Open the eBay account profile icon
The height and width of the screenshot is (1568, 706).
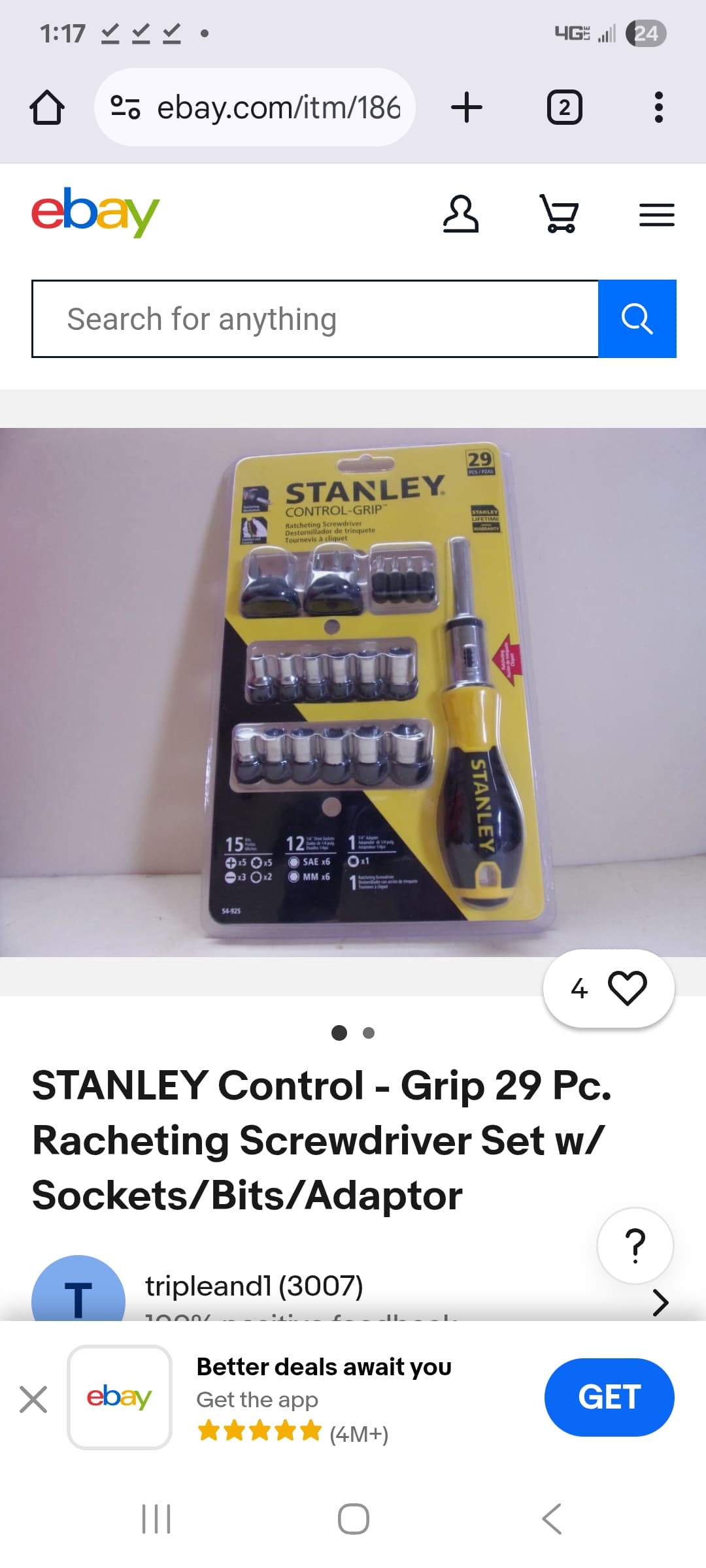461,214
